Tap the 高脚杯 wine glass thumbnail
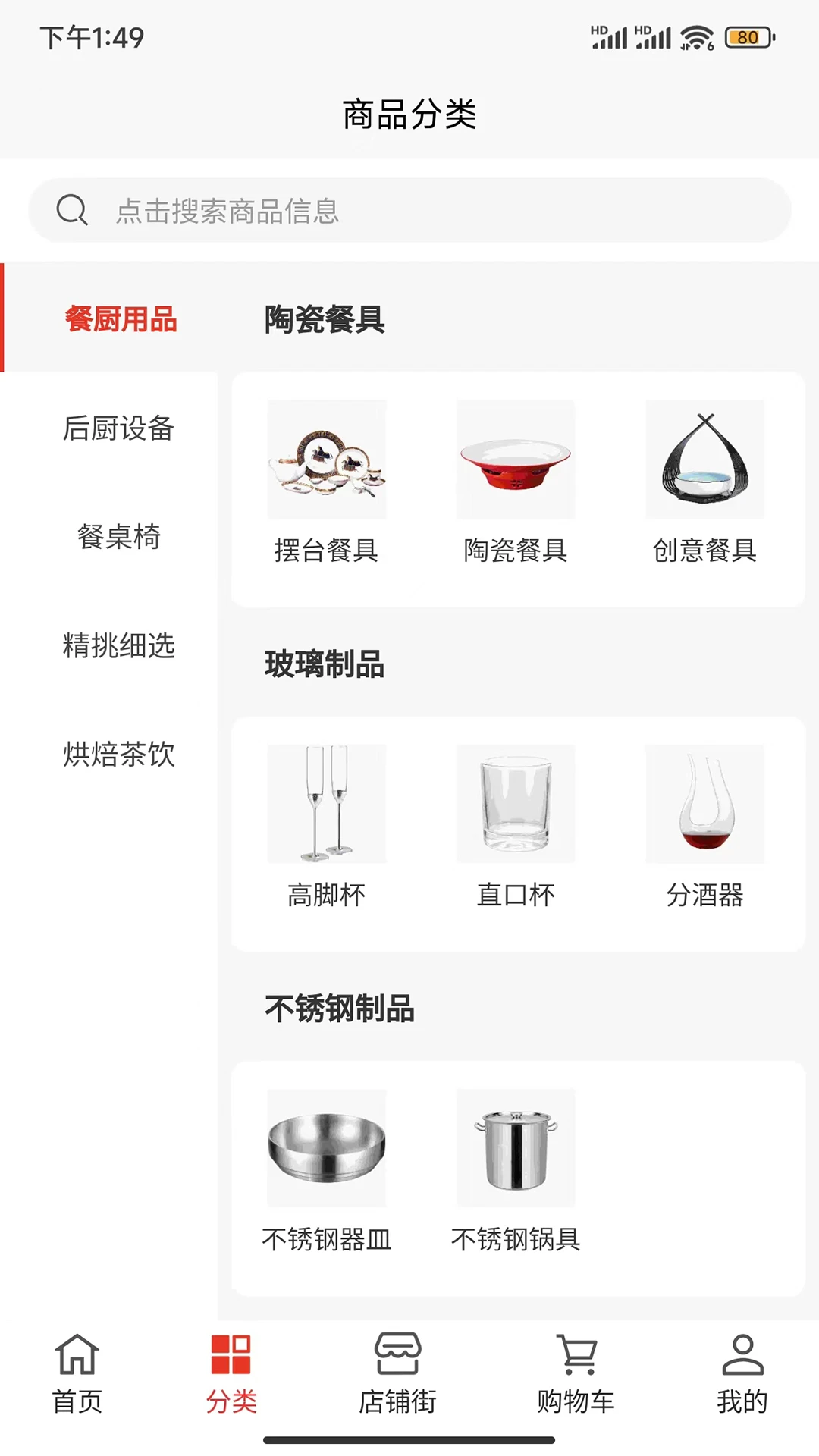Viewport: 819px width, 1456px height. click(x=327, y=802)
